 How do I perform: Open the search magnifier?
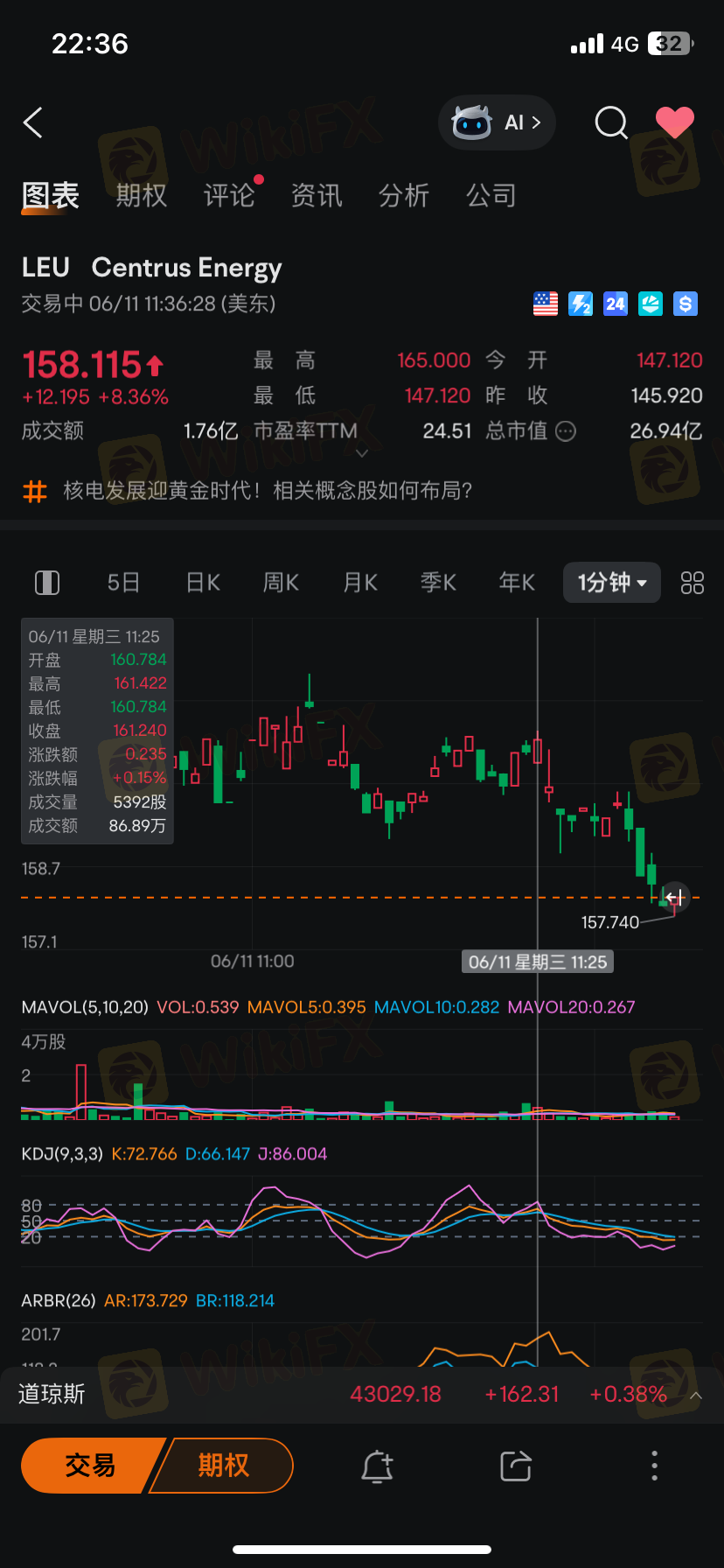point(611,123)
